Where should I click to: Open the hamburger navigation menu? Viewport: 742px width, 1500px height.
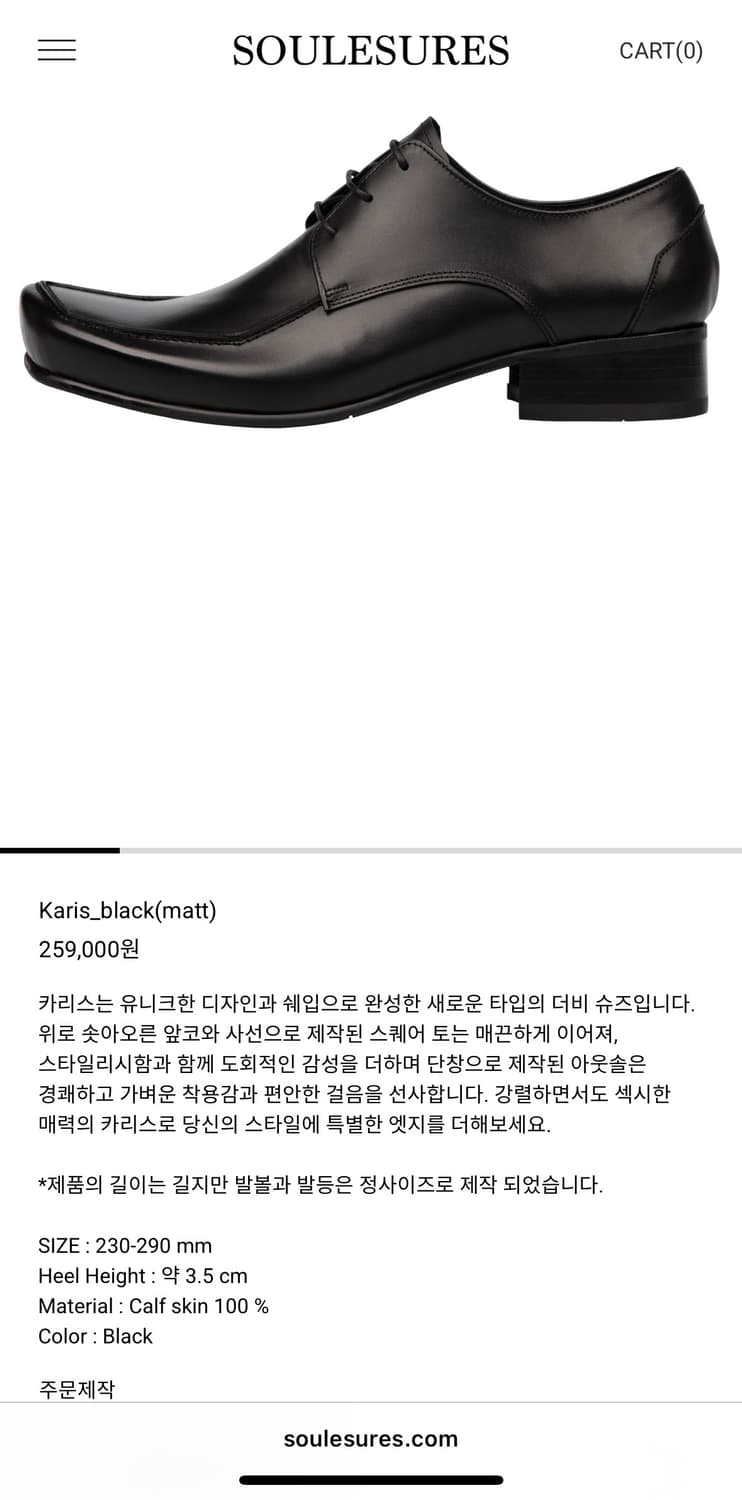point(55,51)
